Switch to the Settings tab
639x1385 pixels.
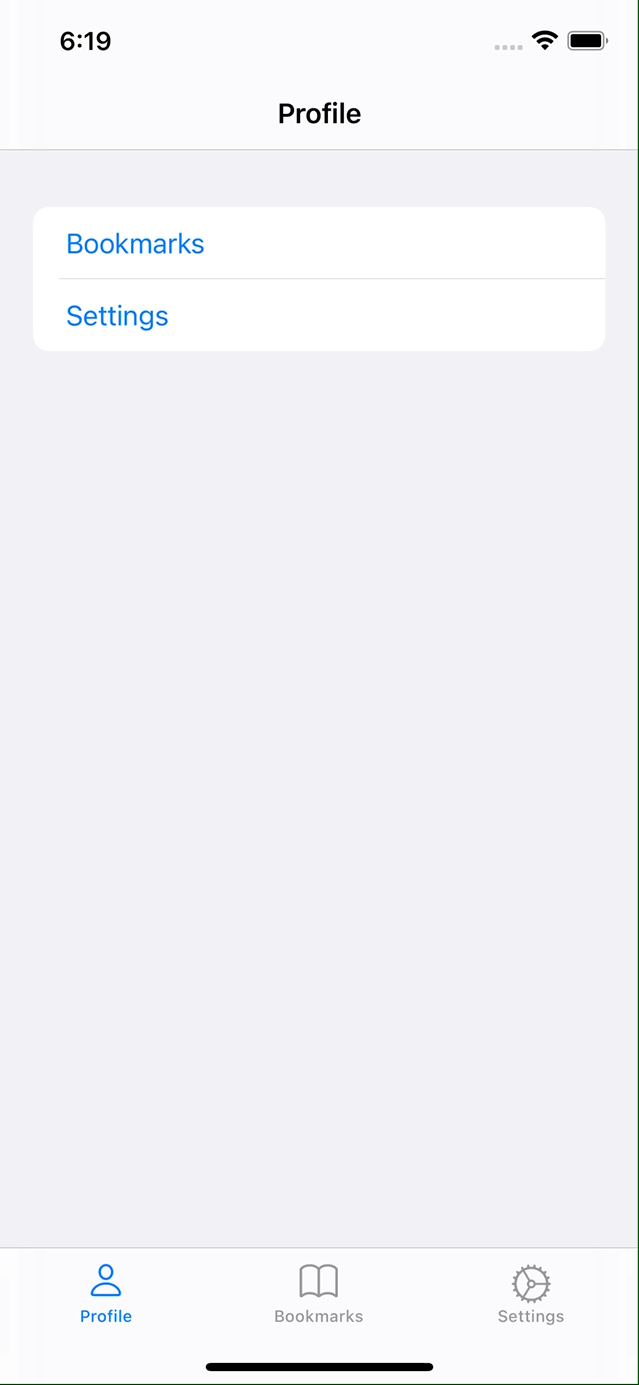531,1294
